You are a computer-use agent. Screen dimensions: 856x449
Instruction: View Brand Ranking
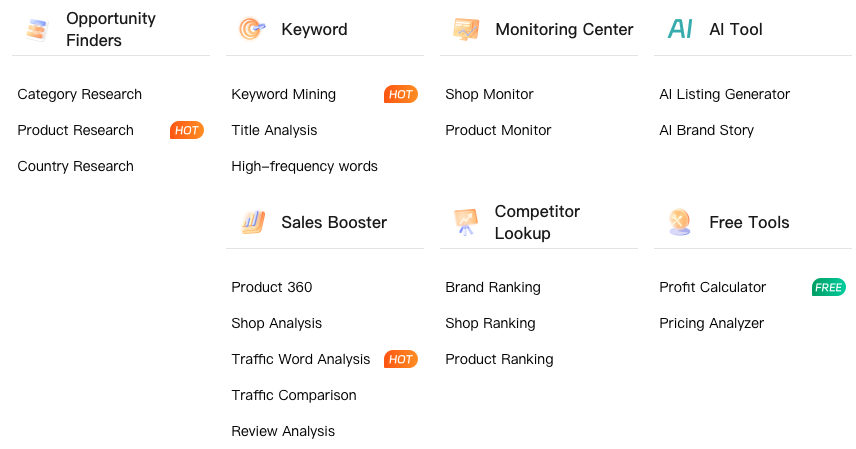coord(493,287)
